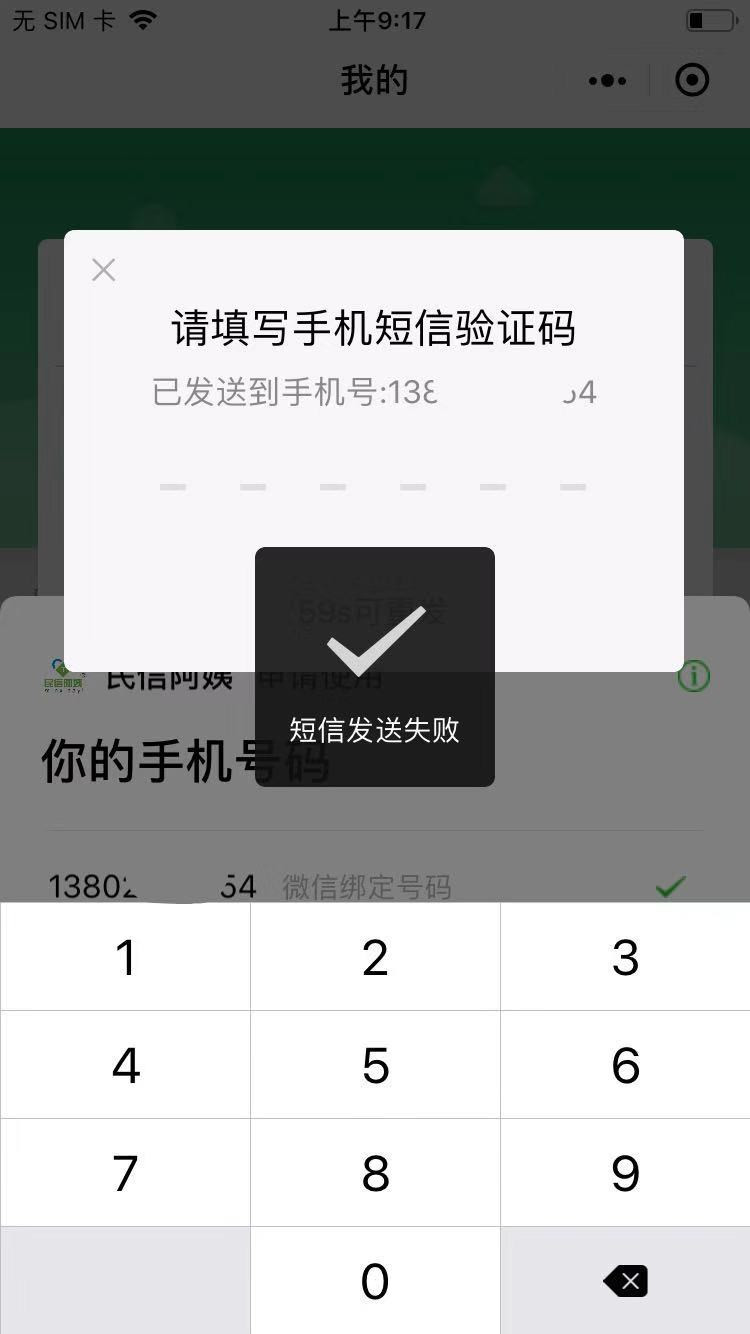Open the mini program more options menu
Screen dimensions: 750x1334
[x=607, y=80]
